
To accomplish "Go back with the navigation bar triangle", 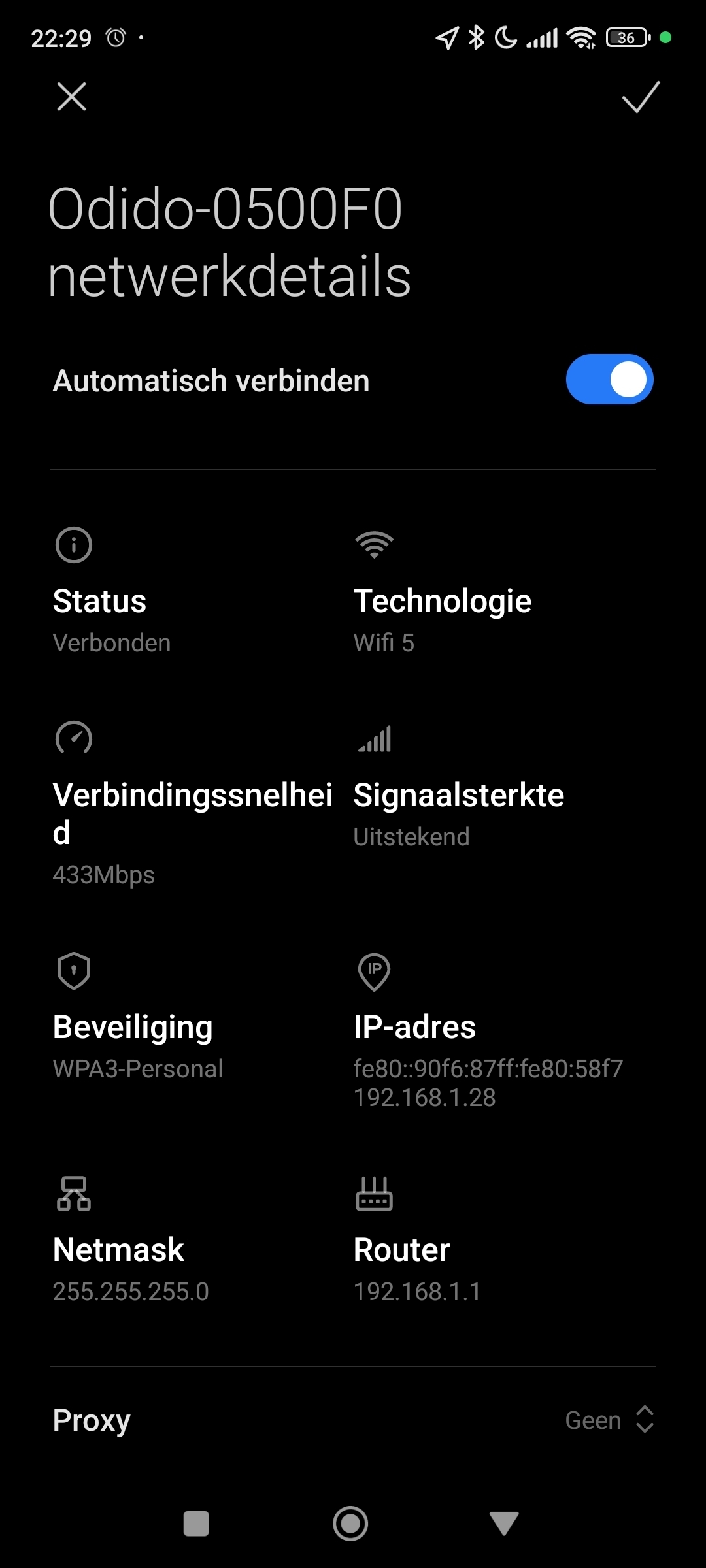I will pos(504,1524).
